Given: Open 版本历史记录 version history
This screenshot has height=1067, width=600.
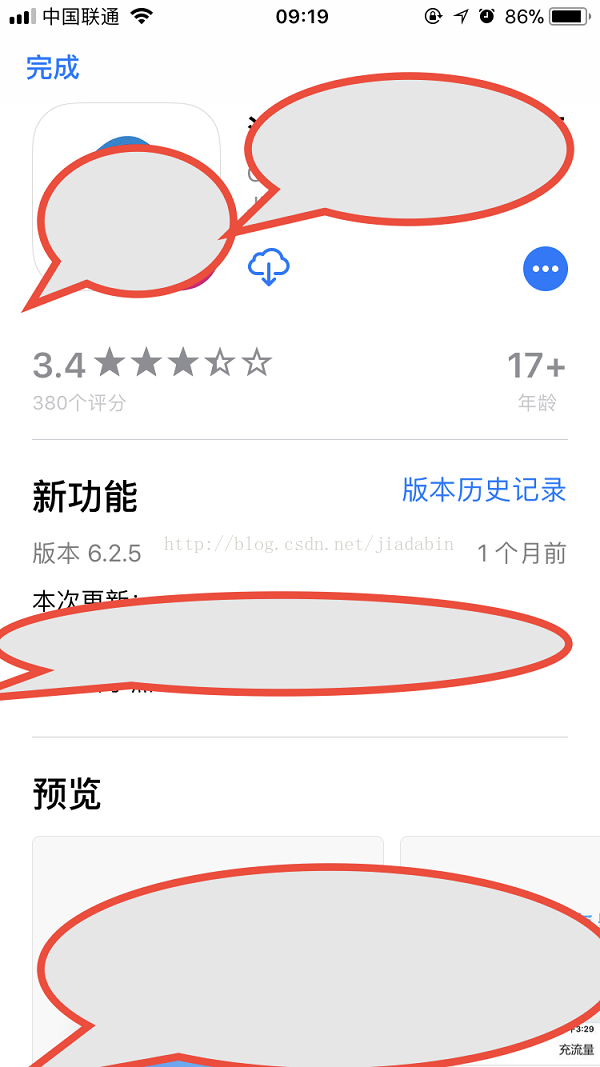Looking at the screenshot, I should coord(484,490).
